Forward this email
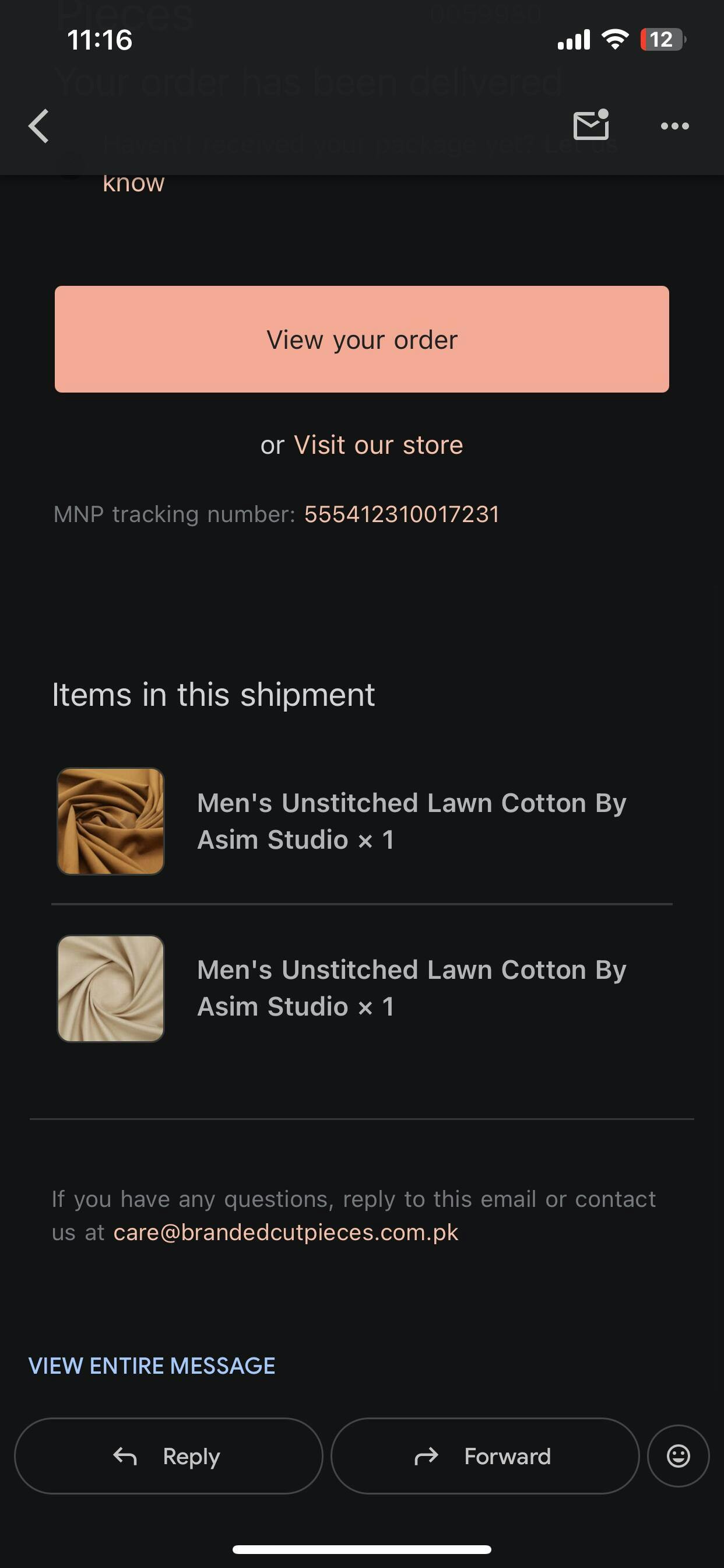The height and width of the screenshot is (1568, 724). [485, 1456]
